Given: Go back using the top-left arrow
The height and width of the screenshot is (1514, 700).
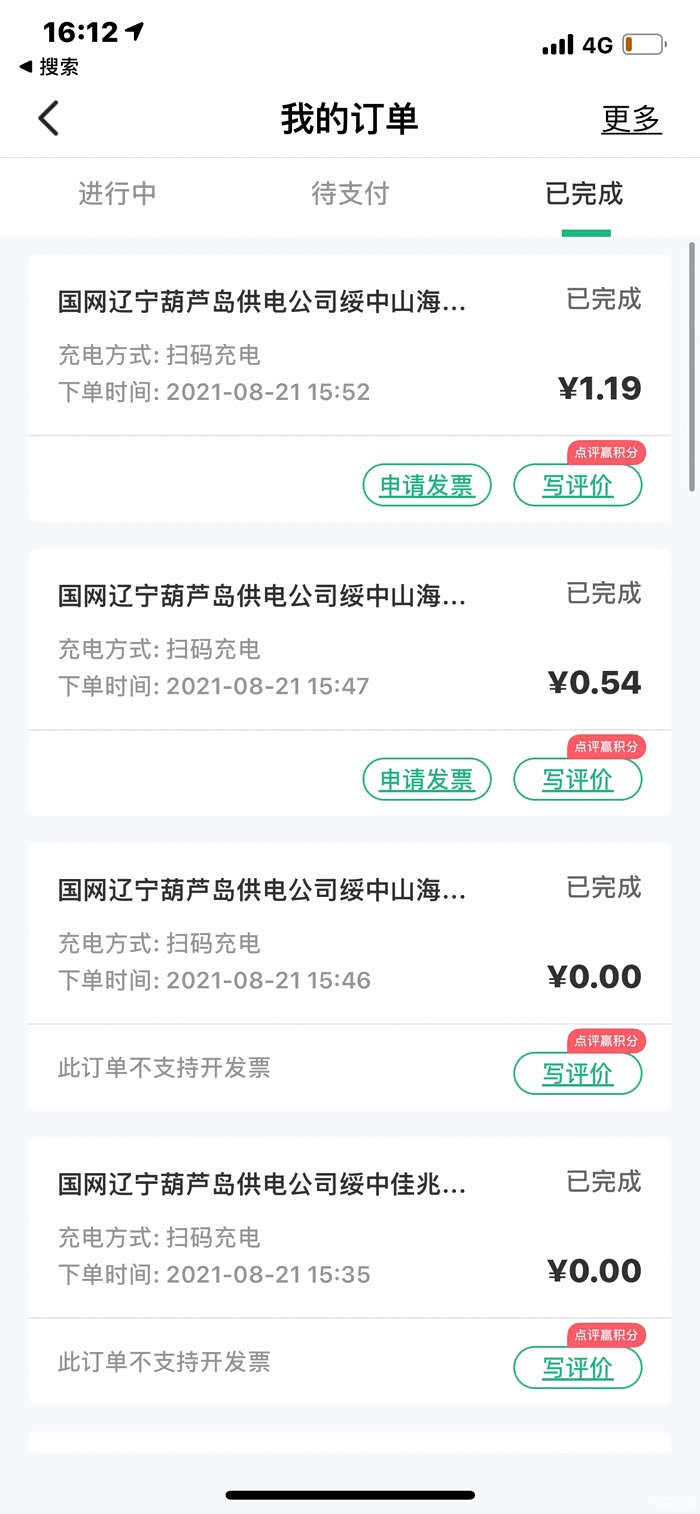Looking at the screenshot, I should 48,119.
